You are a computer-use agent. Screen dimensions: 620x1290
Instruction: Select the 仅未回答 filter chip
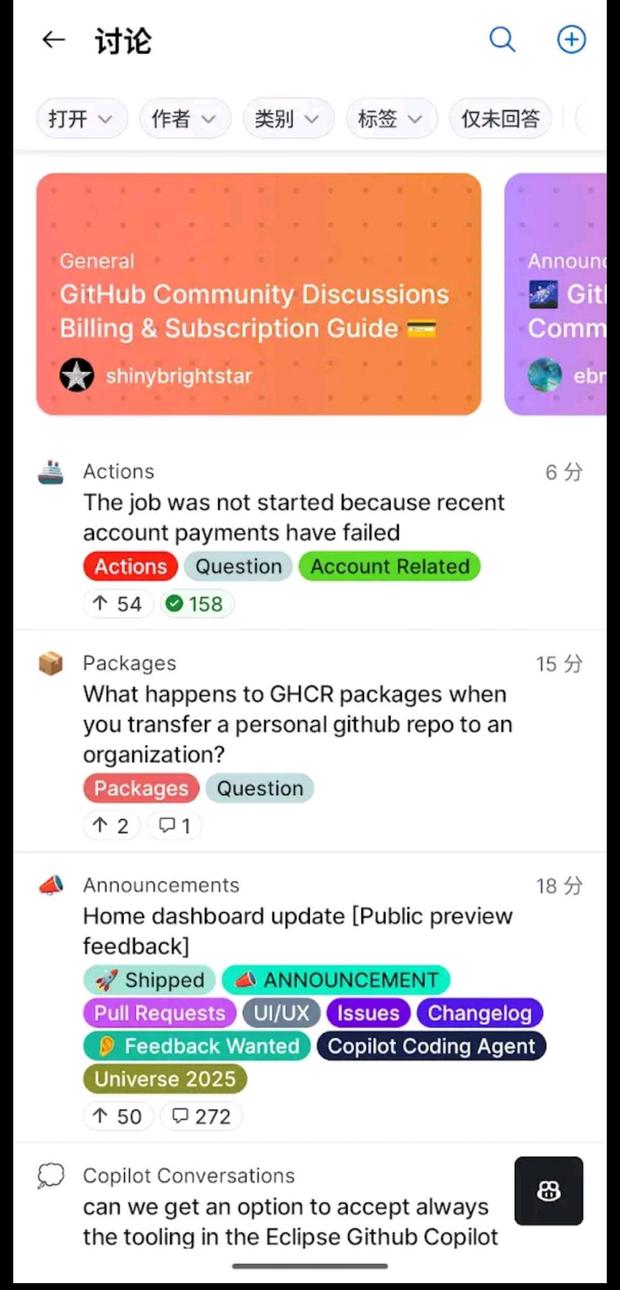tap(500, 119)
